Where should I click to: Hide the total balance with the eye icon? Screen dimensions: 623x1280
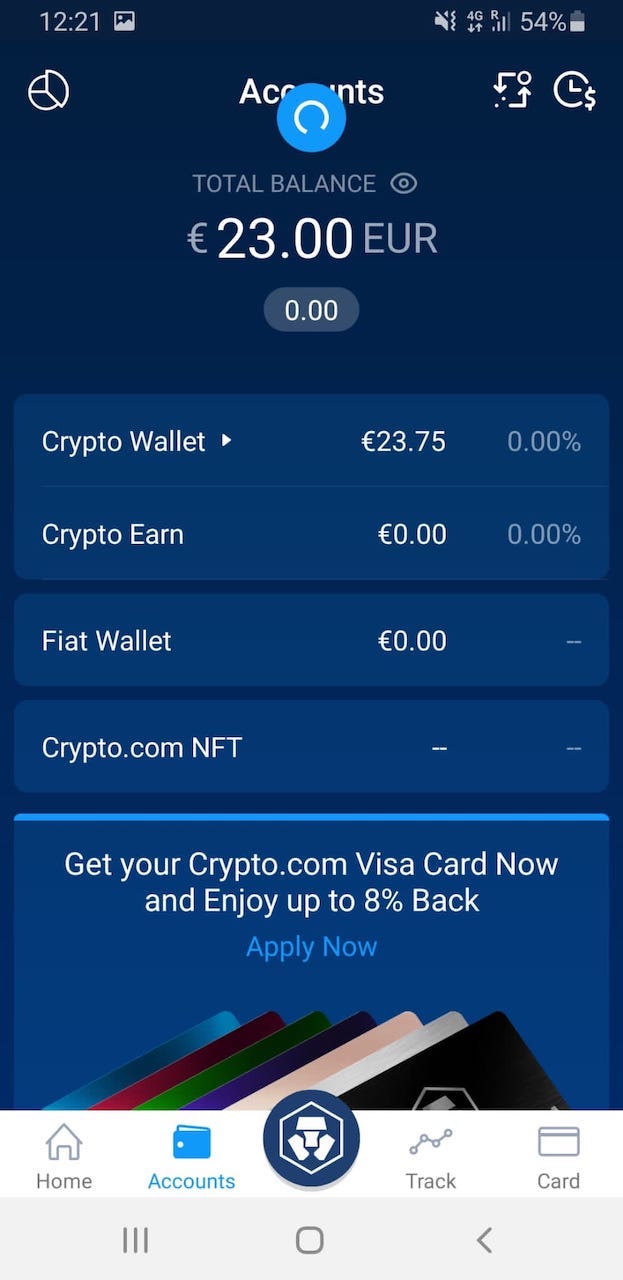(x=403, y=183)
